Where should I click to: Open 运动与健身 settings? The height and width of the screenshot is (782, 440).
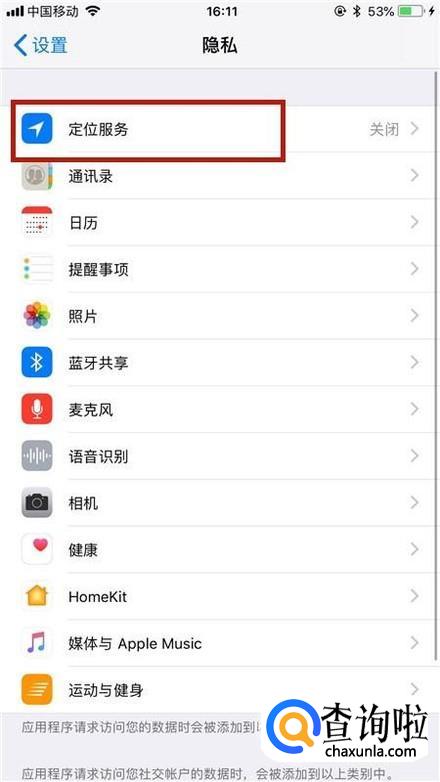(x=220, y=690)
